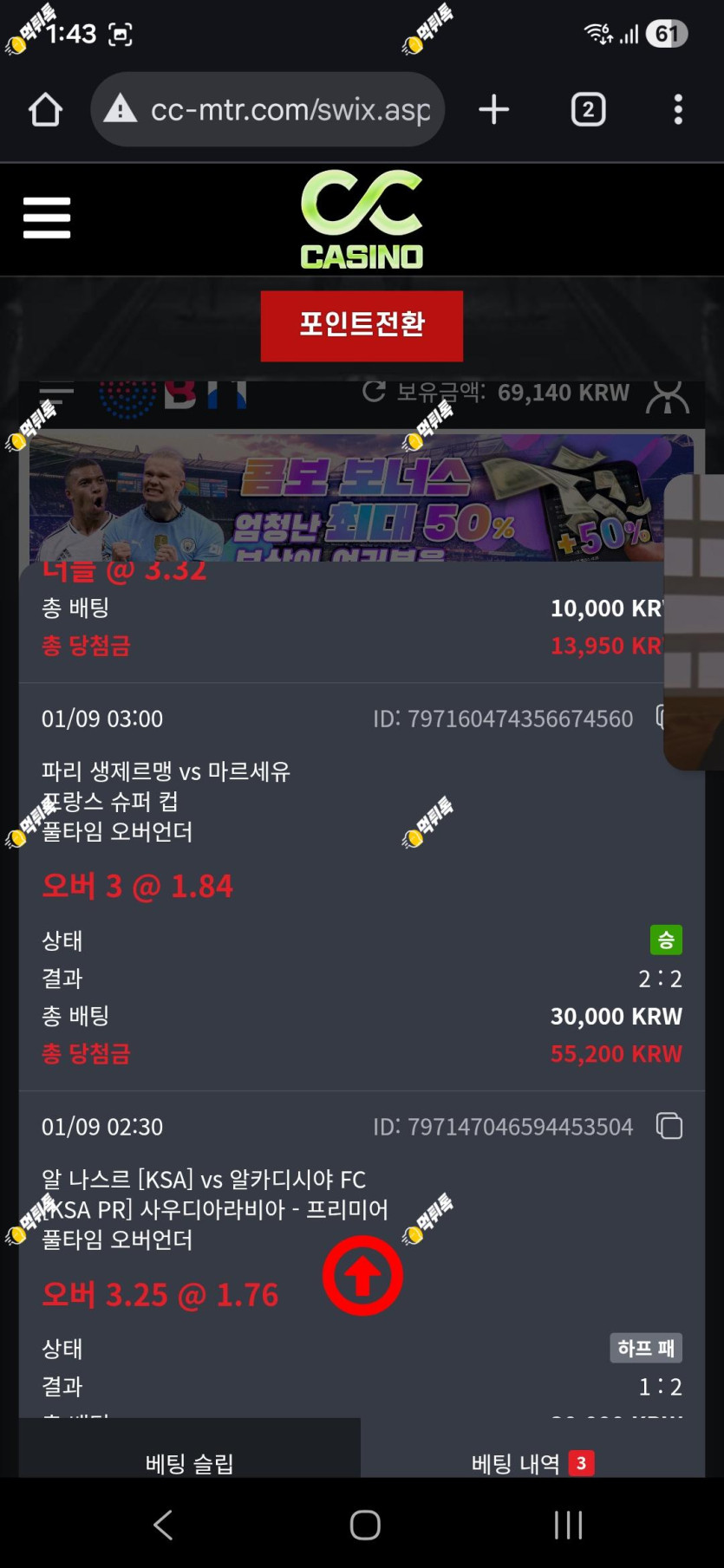Go back with the system back button

pyautogui.click(x=163, y=1525)
